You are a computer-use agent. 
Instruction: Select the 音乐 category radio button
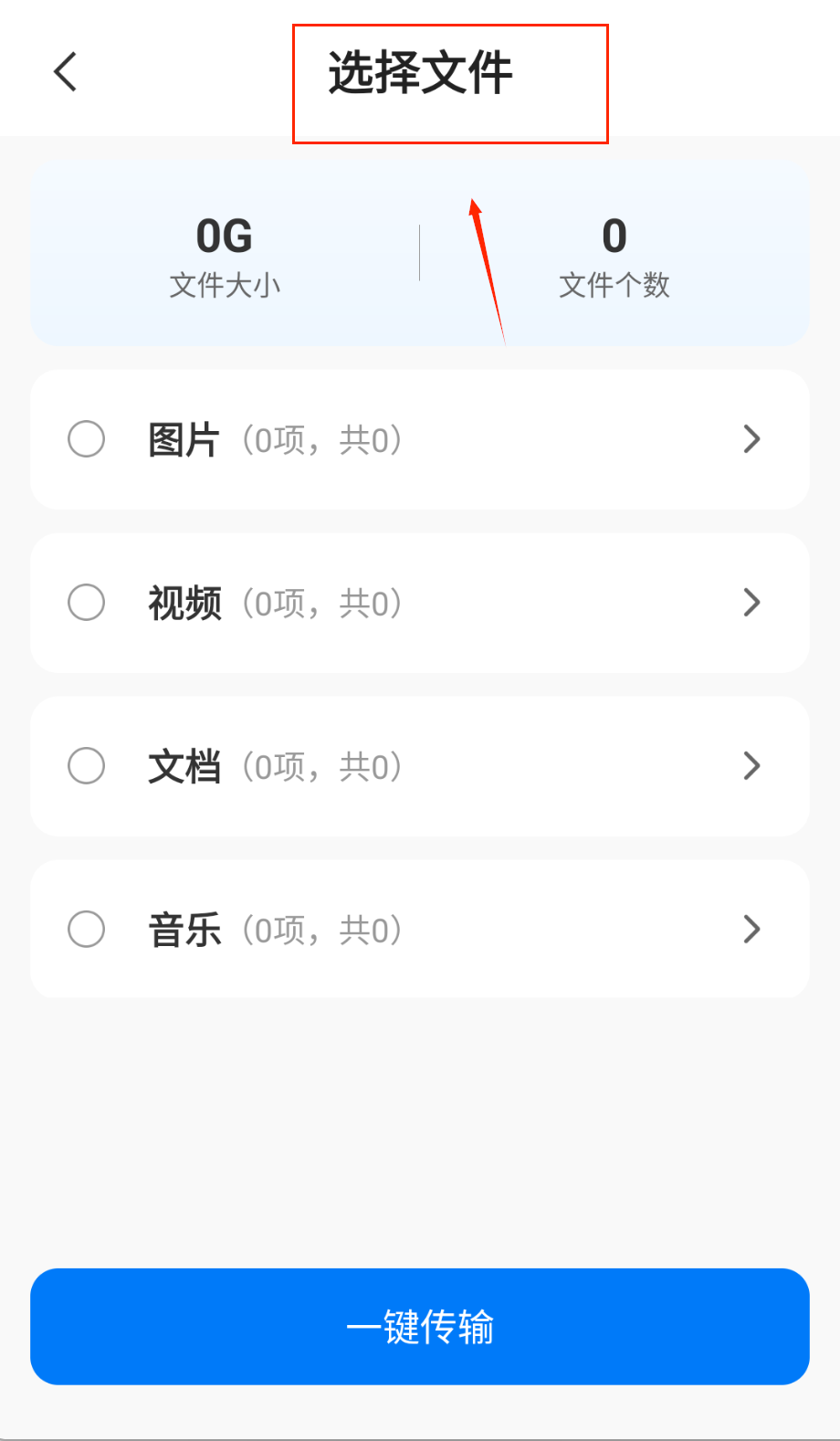pyautogui.click(x=87, y=930)
